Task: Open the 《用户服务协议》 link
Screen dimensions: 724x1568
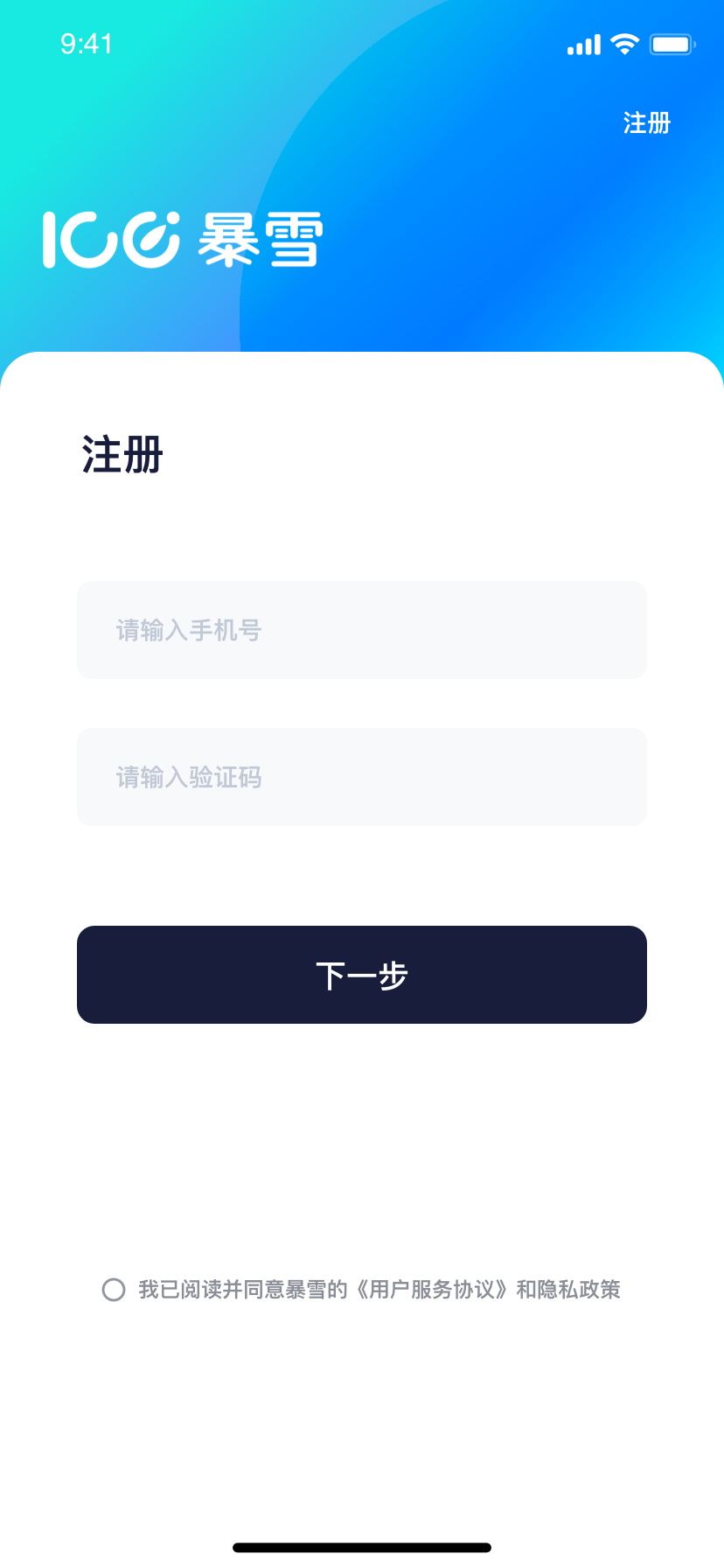Action: pos(431,1290)
